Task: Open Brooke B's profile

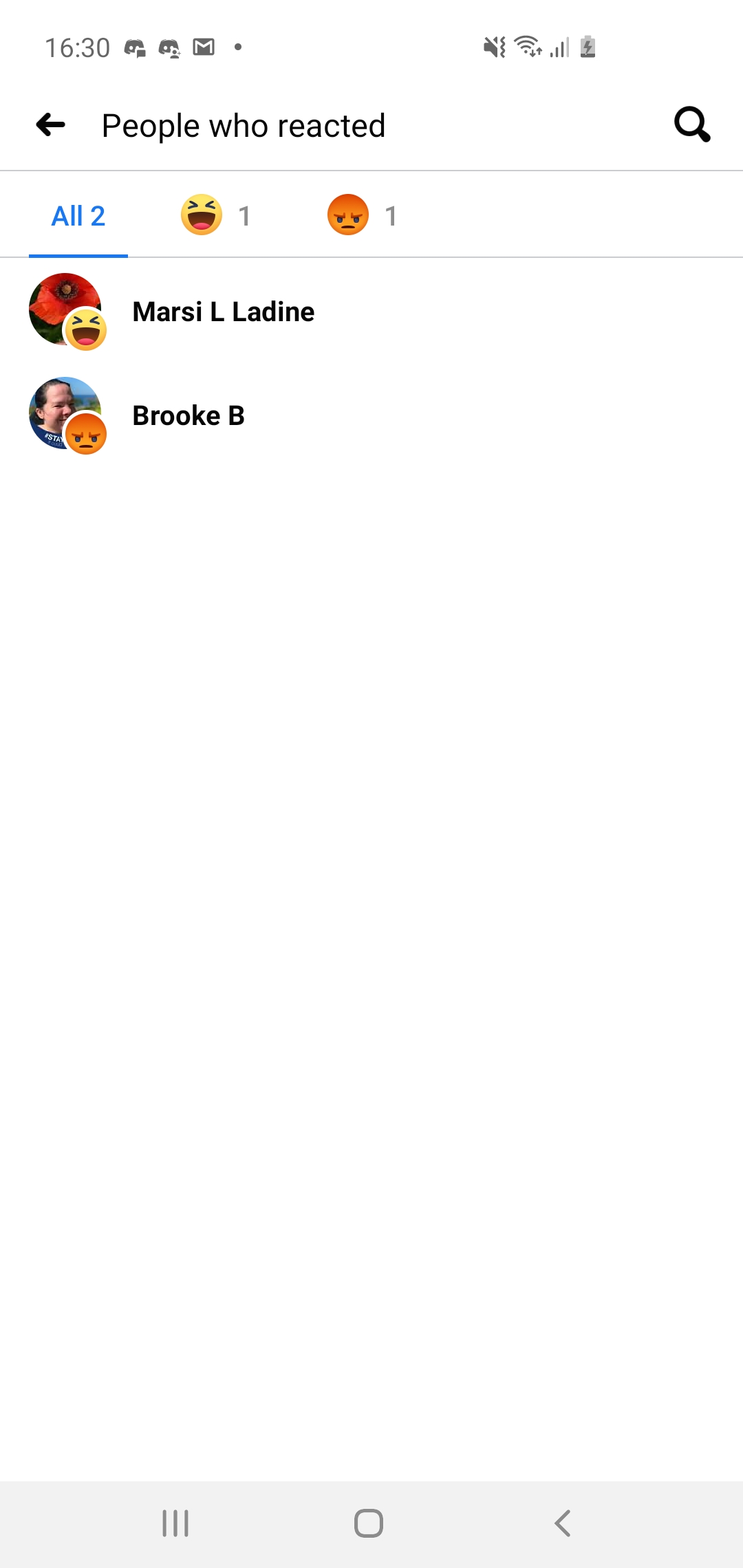Action: pyautogui.click(x=371, y=415)
